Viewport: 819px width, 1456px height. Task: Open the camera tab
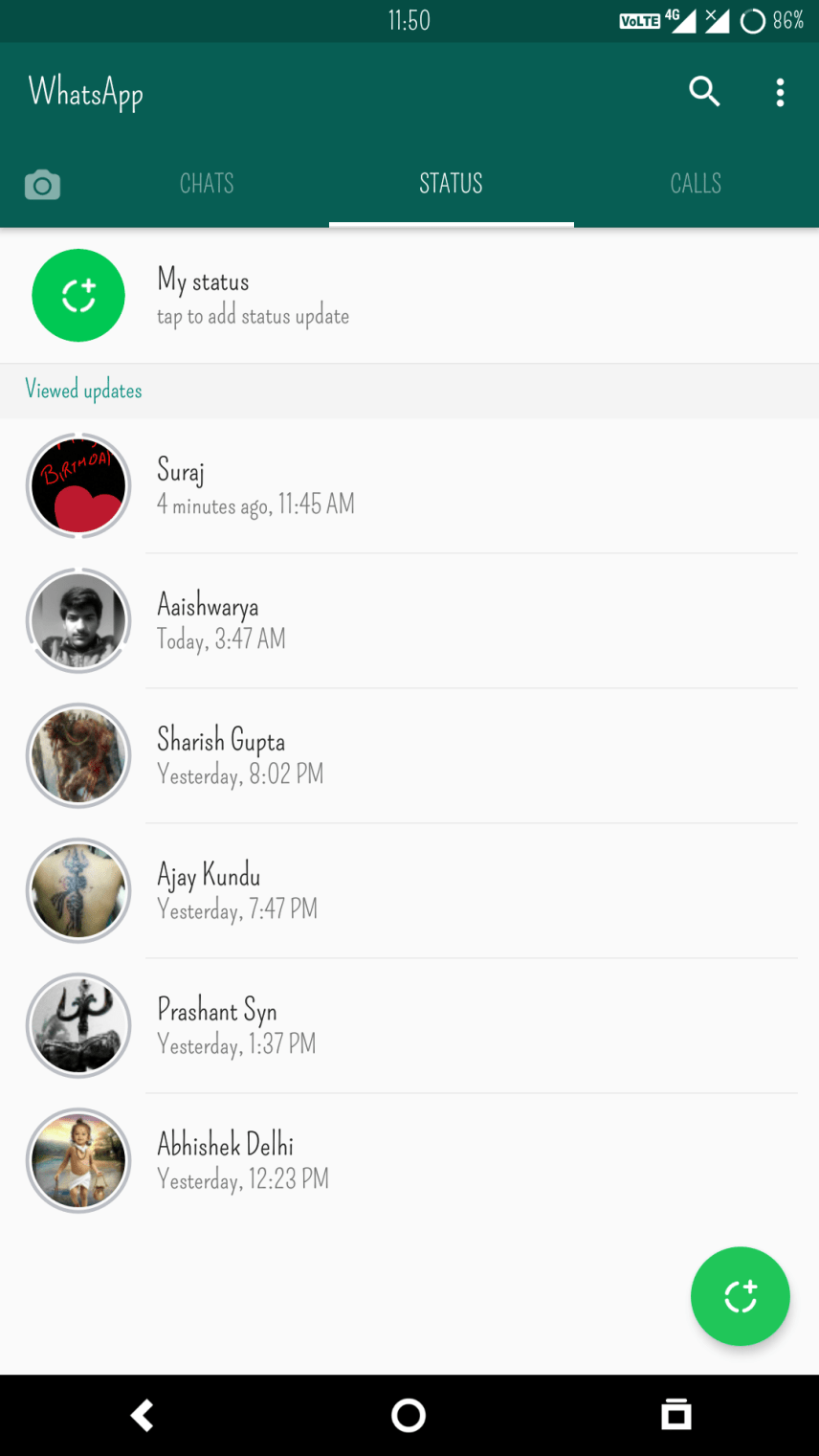click(42, 184)
